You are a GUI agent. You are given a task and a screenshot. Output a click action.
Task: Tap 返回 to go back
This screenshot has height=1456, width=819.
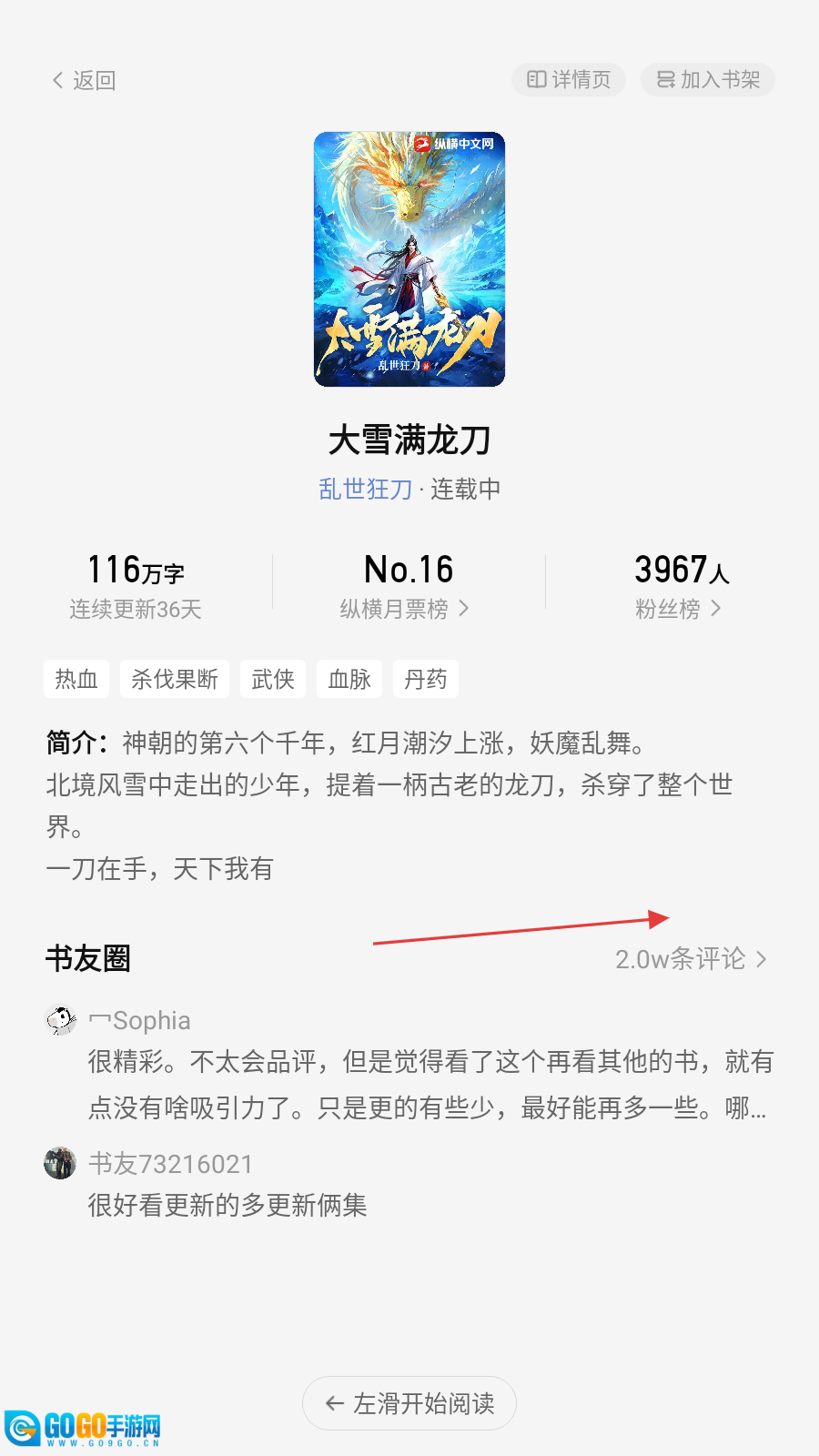click(84, 80)
